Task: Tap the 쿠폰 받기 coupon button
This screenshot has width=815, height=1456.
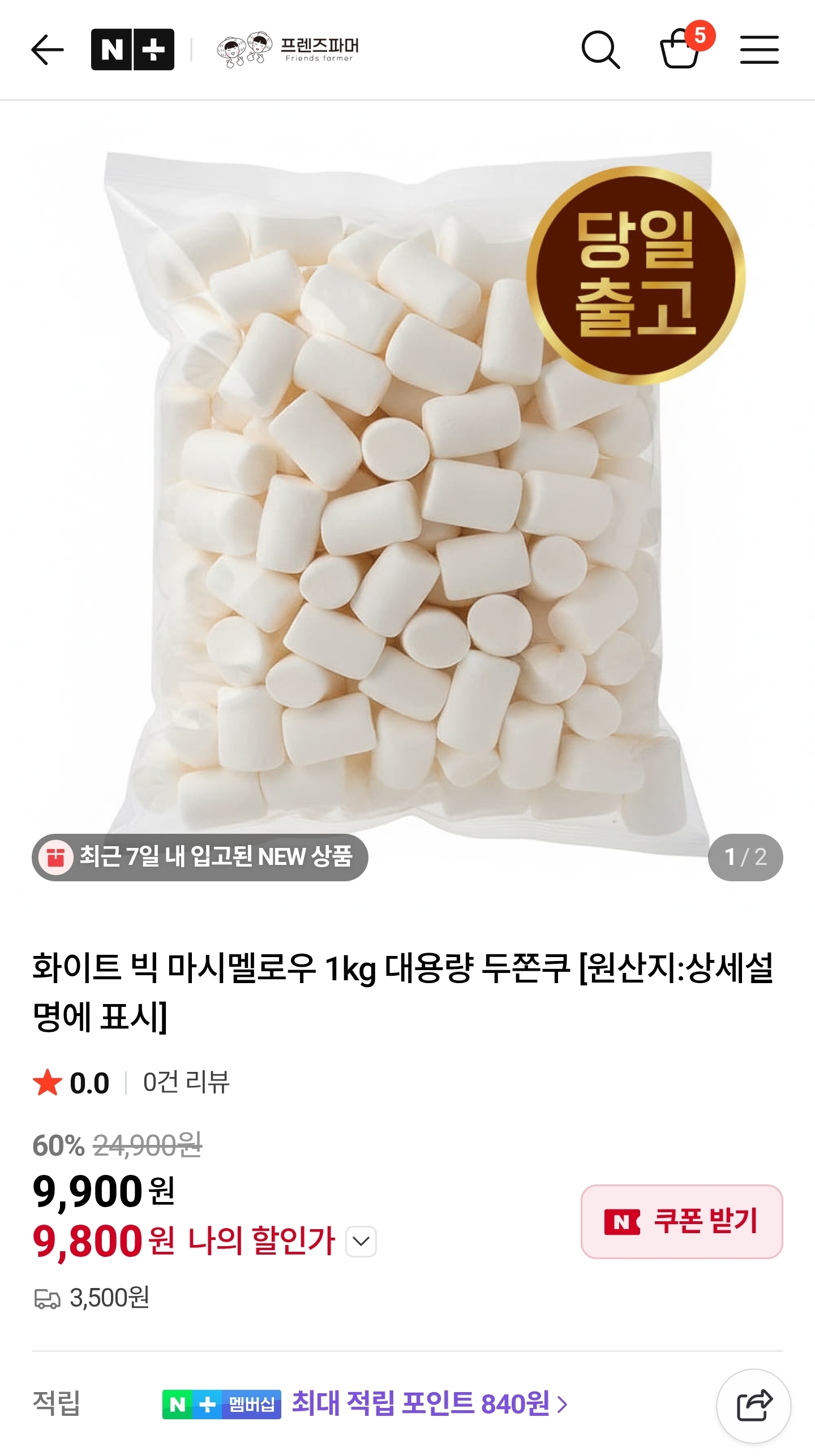Action: [681, 1221]
